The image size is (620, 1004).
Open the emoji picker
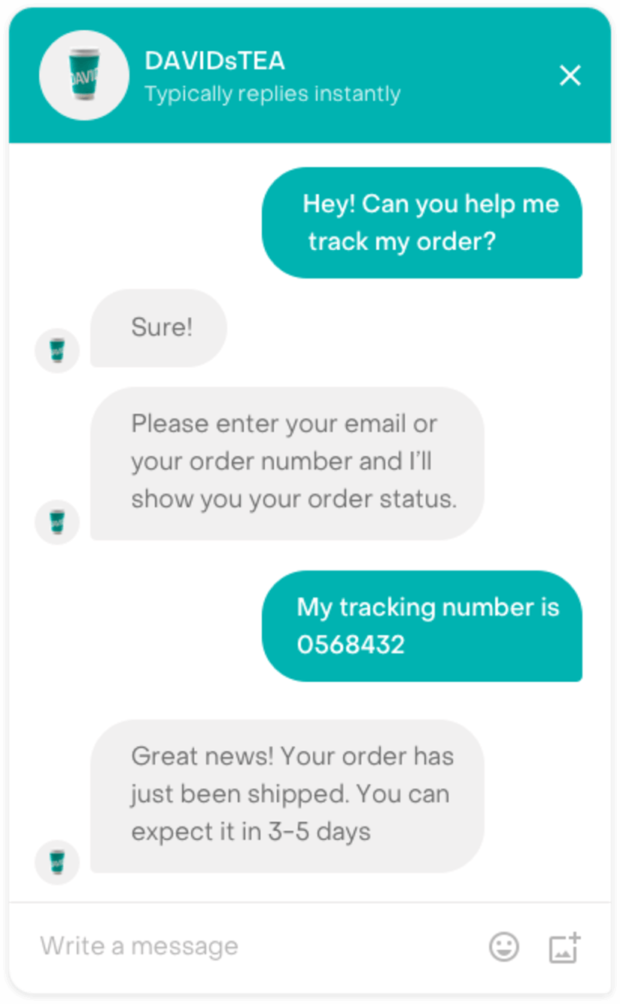[504, 946]
